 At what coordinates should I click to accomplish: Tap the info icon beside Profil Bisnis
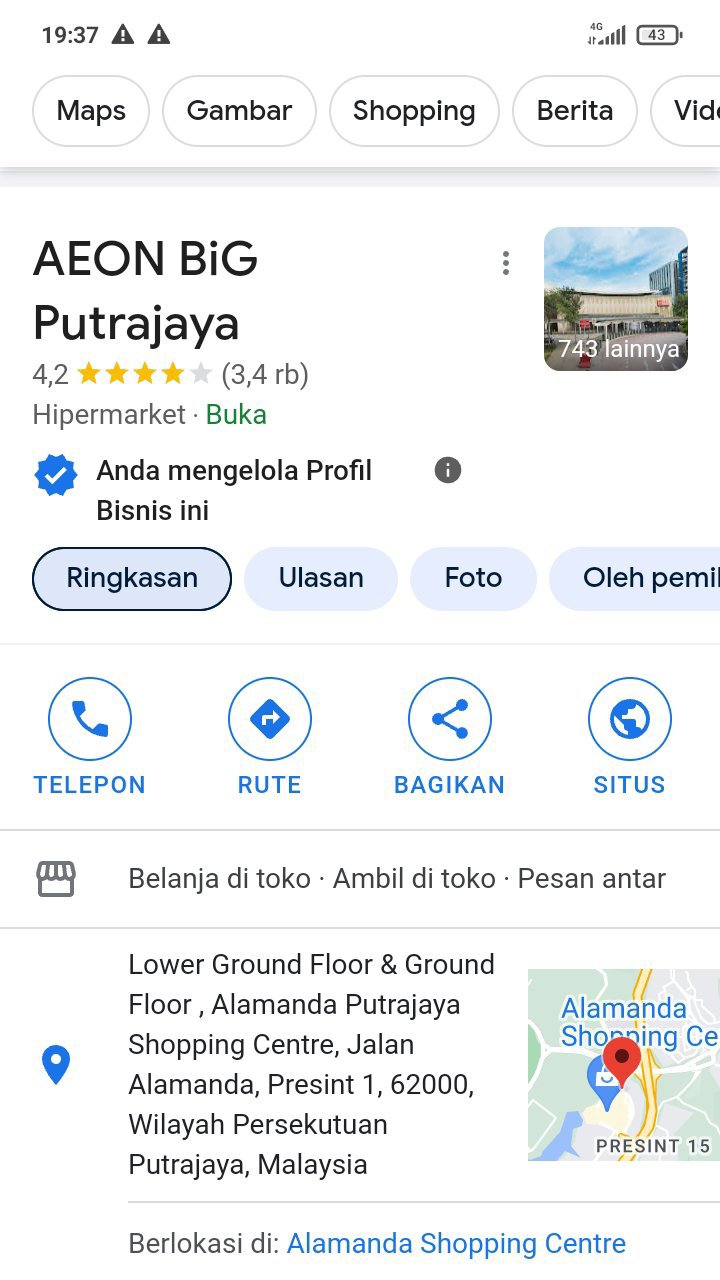click(448, 470)
